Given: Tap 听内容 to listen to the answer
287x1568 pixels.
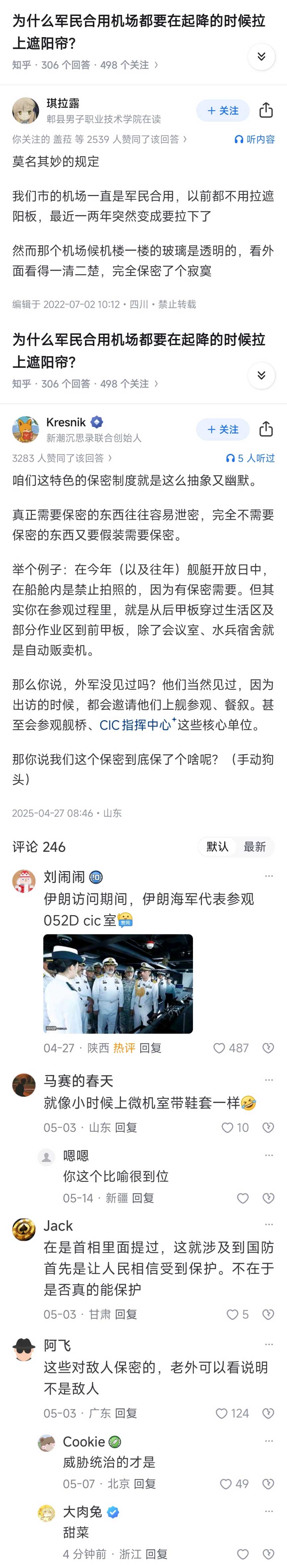Looking at the screenshot, I should pos(254,139).
